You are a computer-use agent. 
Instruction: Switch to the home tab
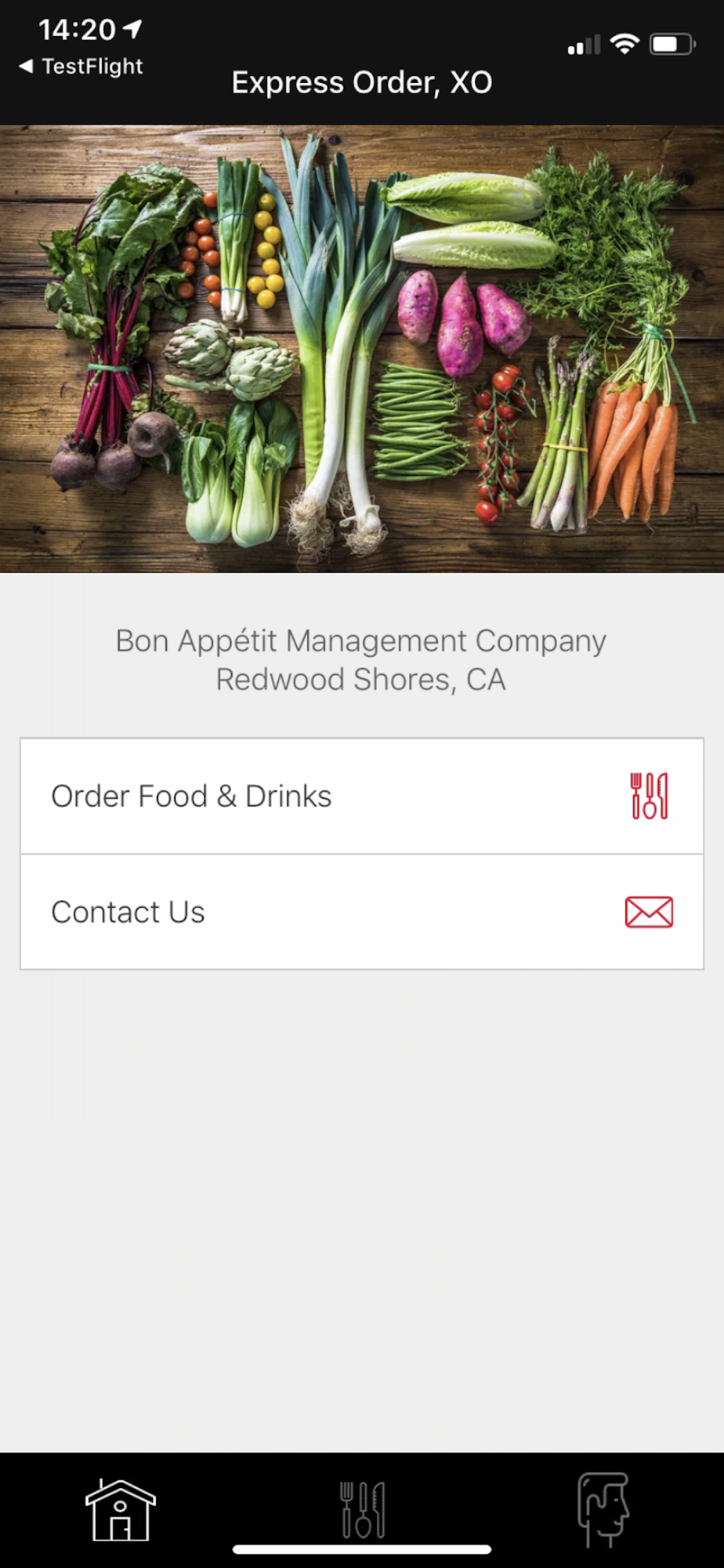pyautogui.click(x=120, y=1509)
